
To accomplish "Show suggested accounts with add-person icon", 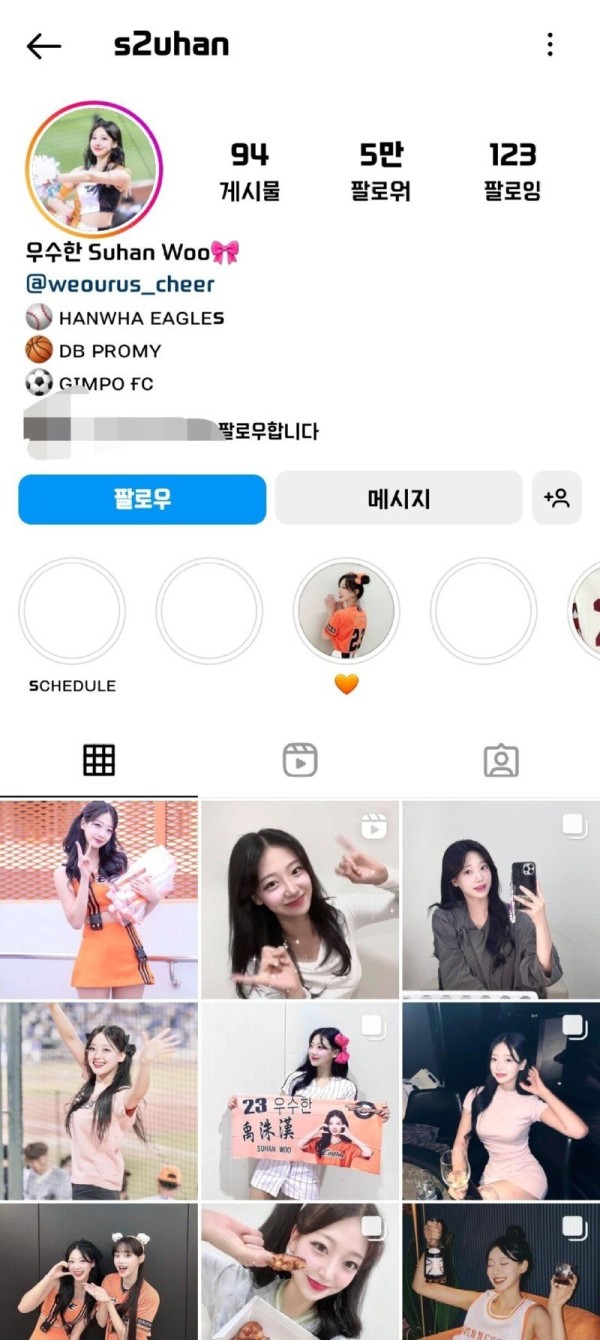I will pyautogui.click(x=556, y=498).
